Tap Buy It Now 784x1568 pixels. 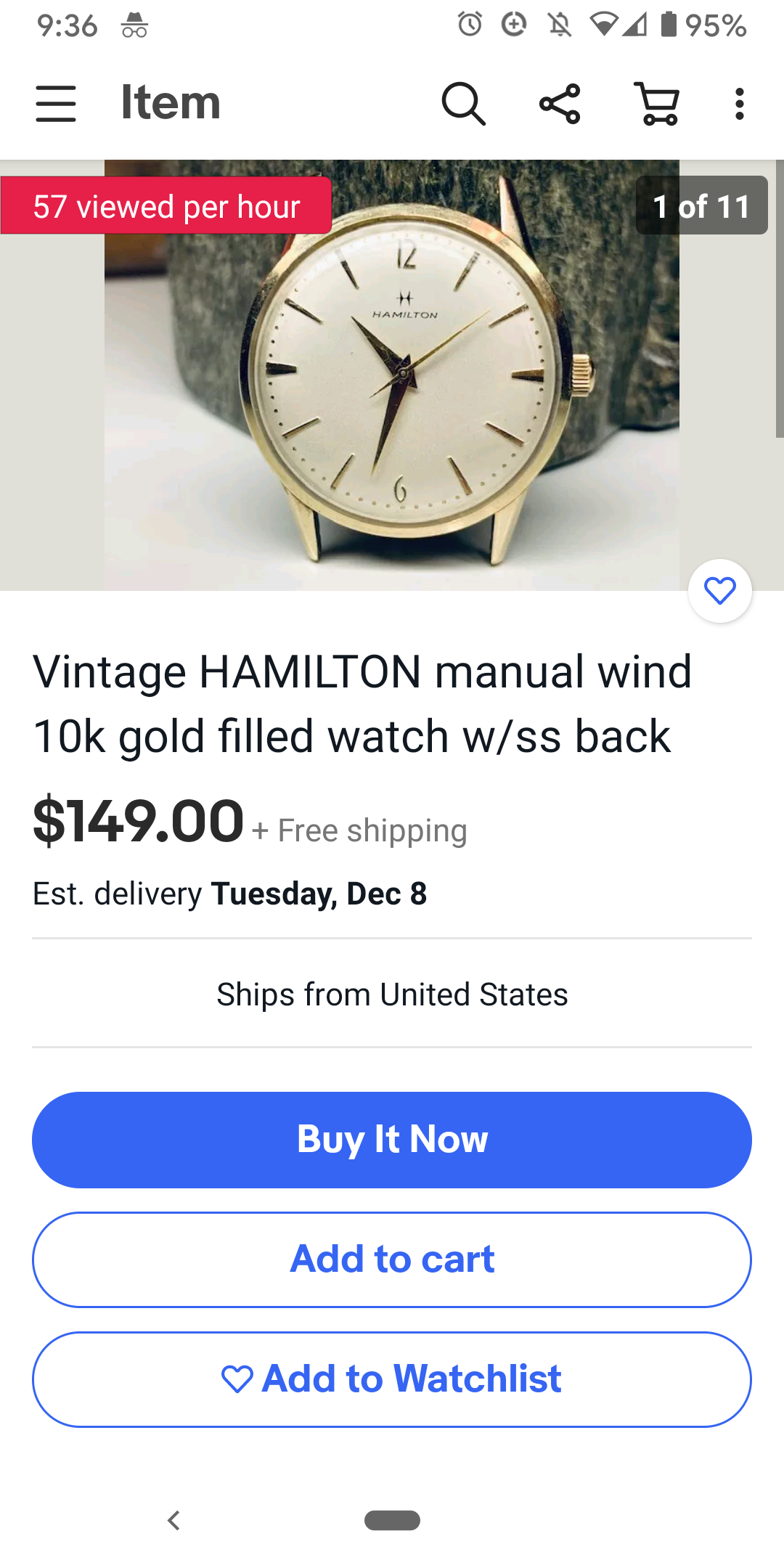(x=392, y=1140)
